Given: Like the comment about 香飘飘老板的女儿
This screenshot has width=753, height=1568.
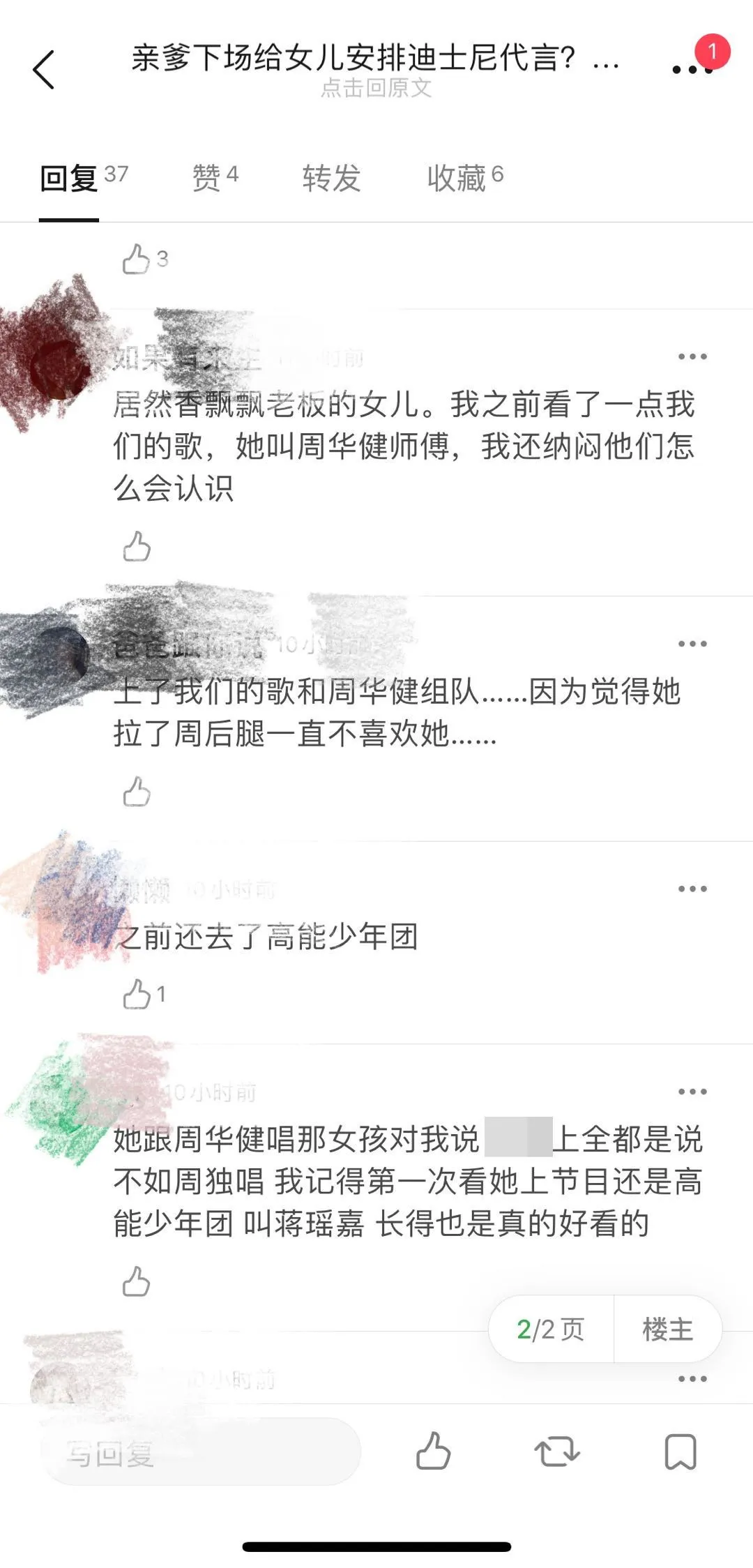Looking at the screenshot, I should pyautogui.click(x=137, y=546).
